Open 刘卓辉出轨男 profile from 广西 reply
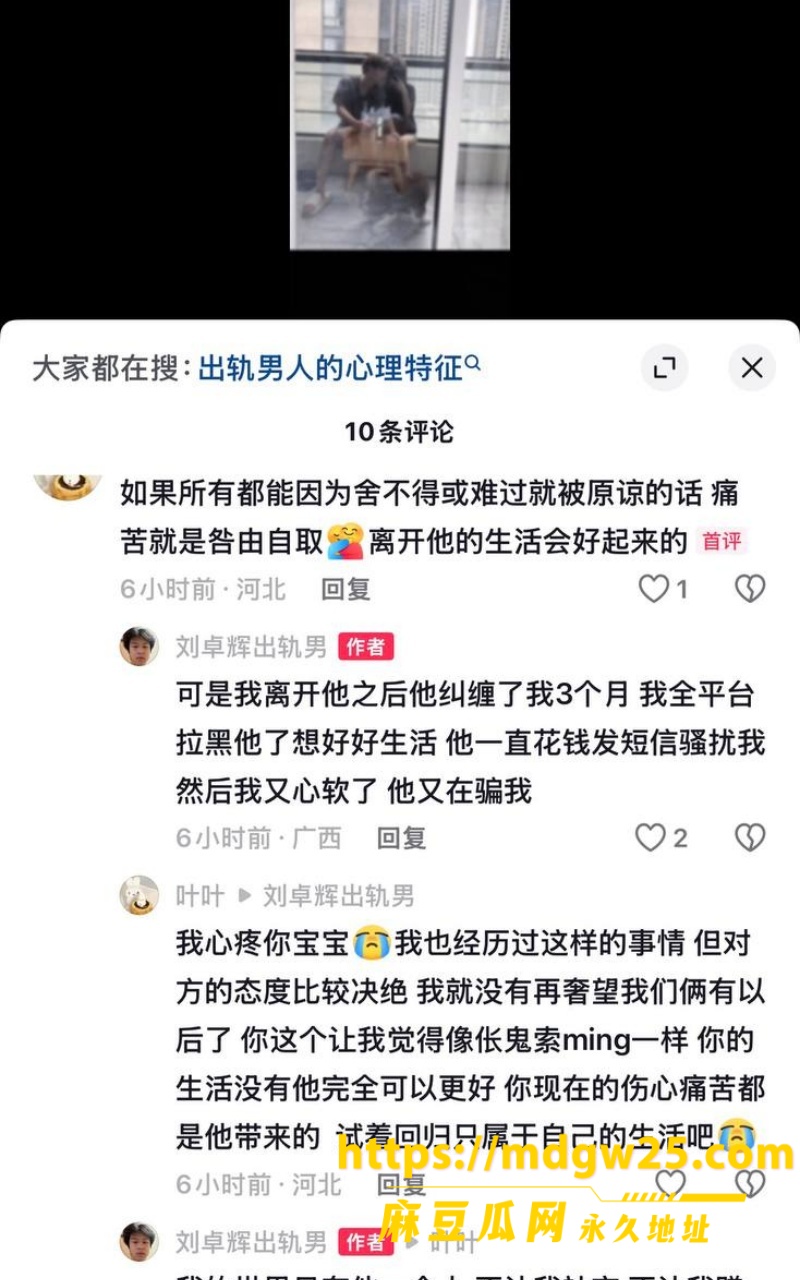The image size is (800, 1280). coord(139,647)
